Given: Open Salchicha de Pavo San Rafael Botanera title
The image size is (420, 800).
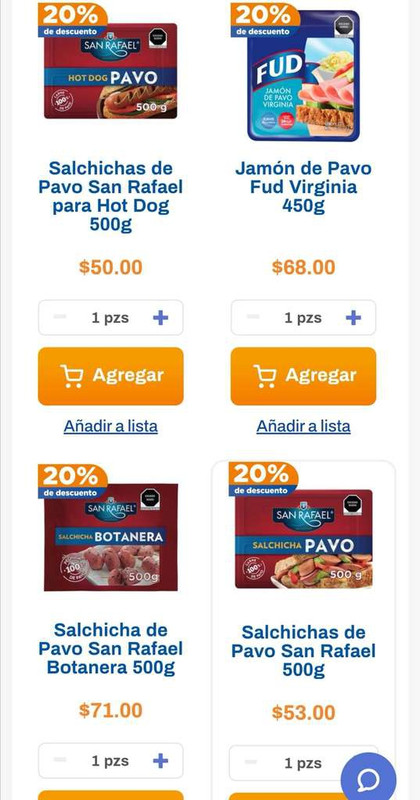Looking at the screenshot, I should (111, 648).
